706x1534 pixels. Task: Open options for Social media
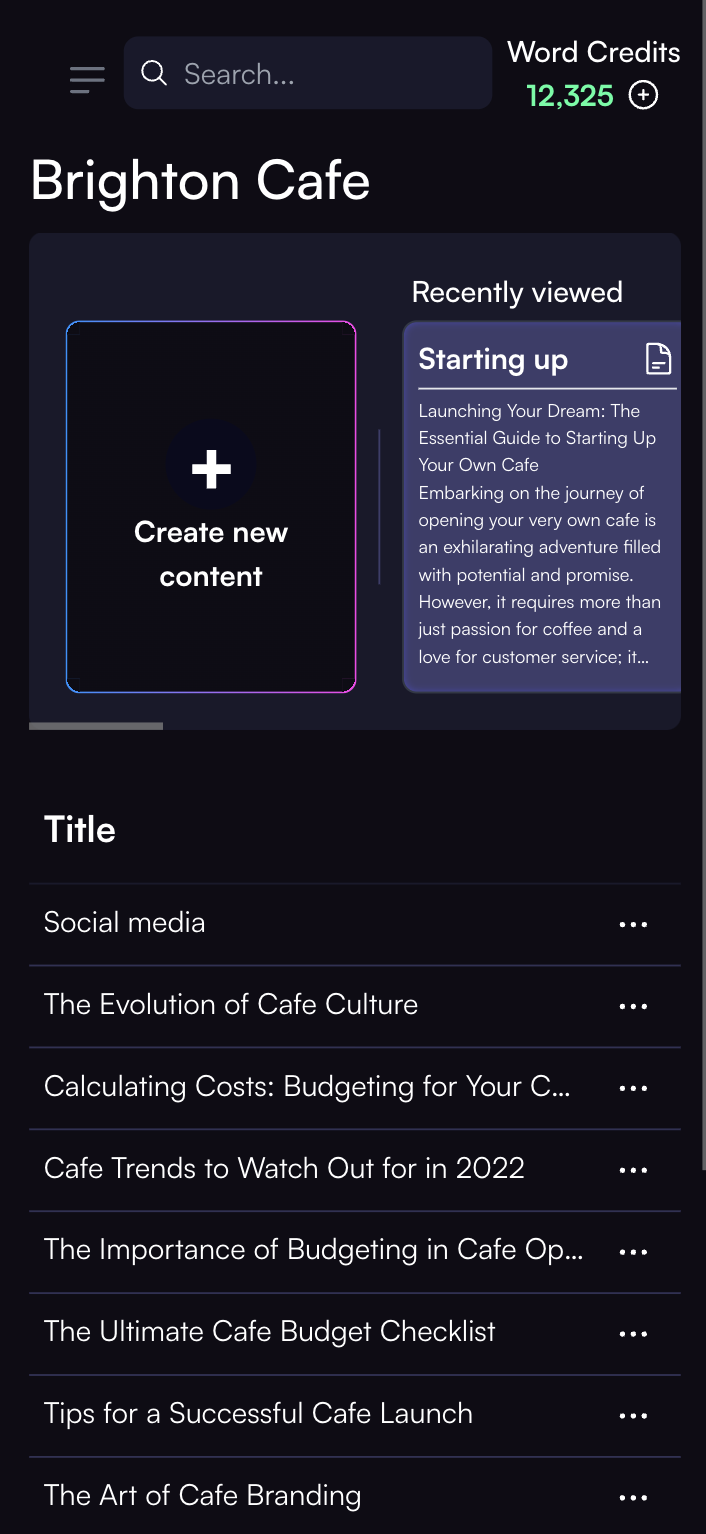point(633,925)
